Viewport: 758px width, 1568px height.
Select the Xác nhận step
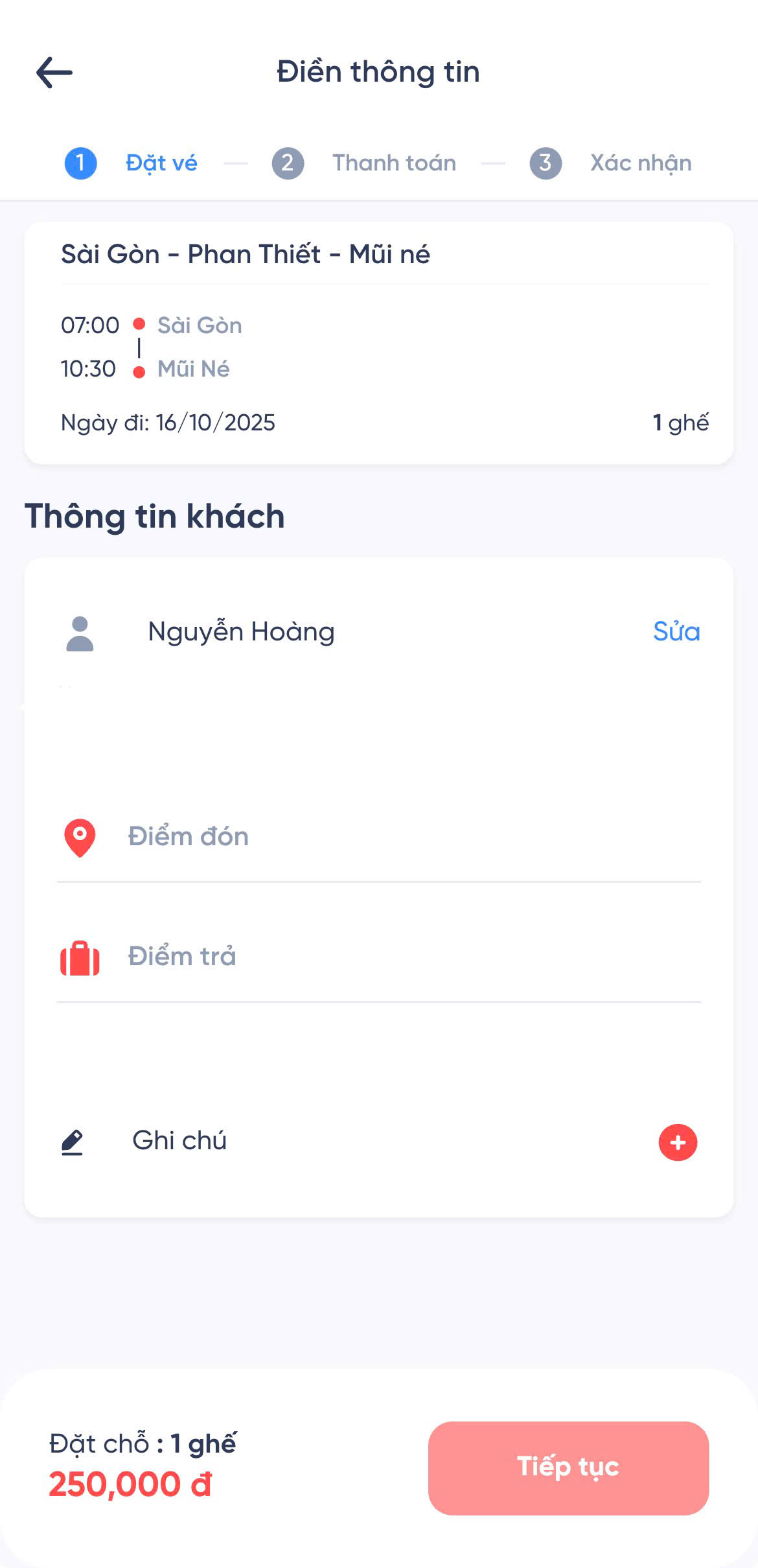[x=640, y=163]
